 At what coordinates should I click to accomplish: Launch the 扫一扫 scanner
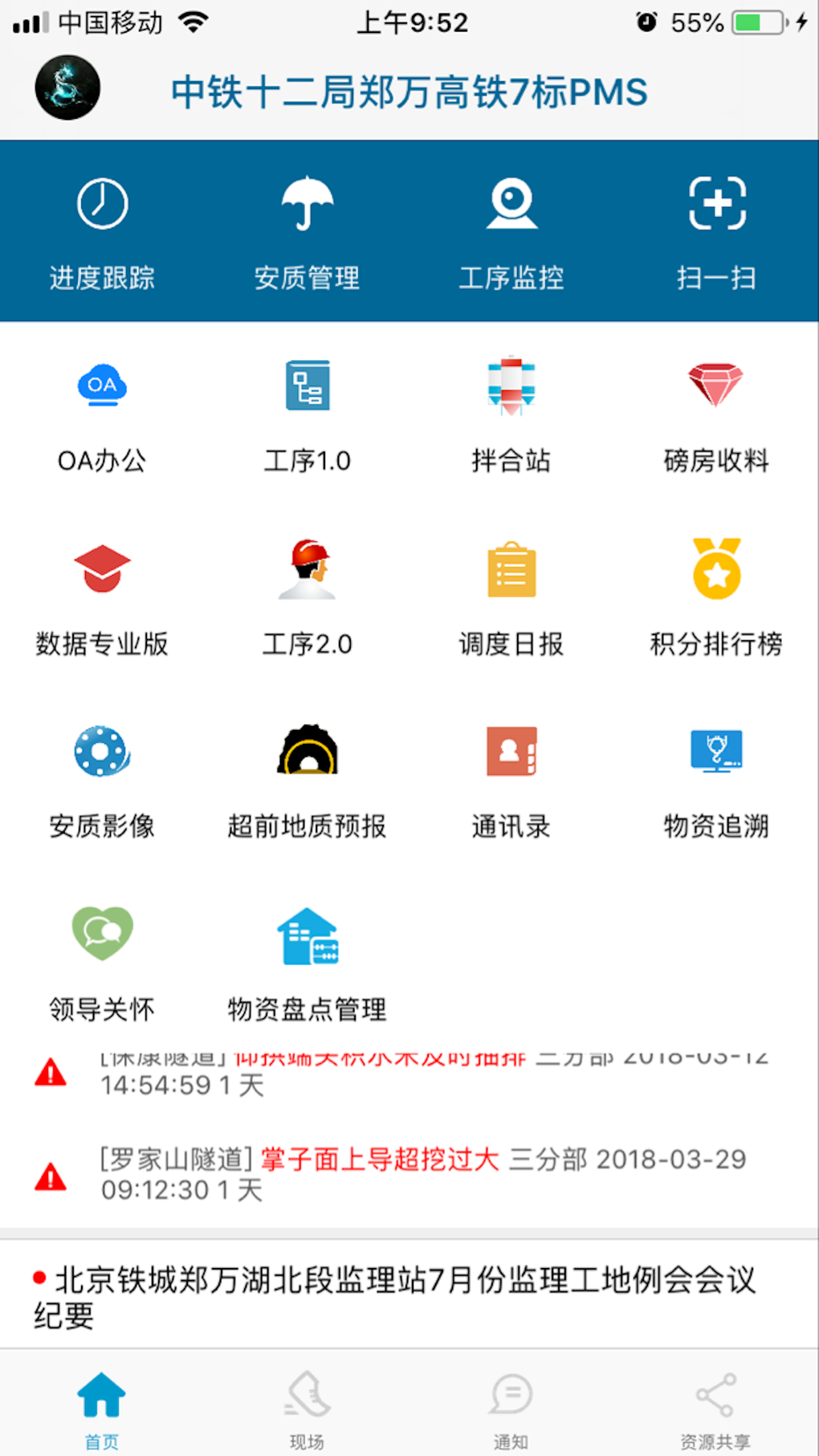(716, 231)
